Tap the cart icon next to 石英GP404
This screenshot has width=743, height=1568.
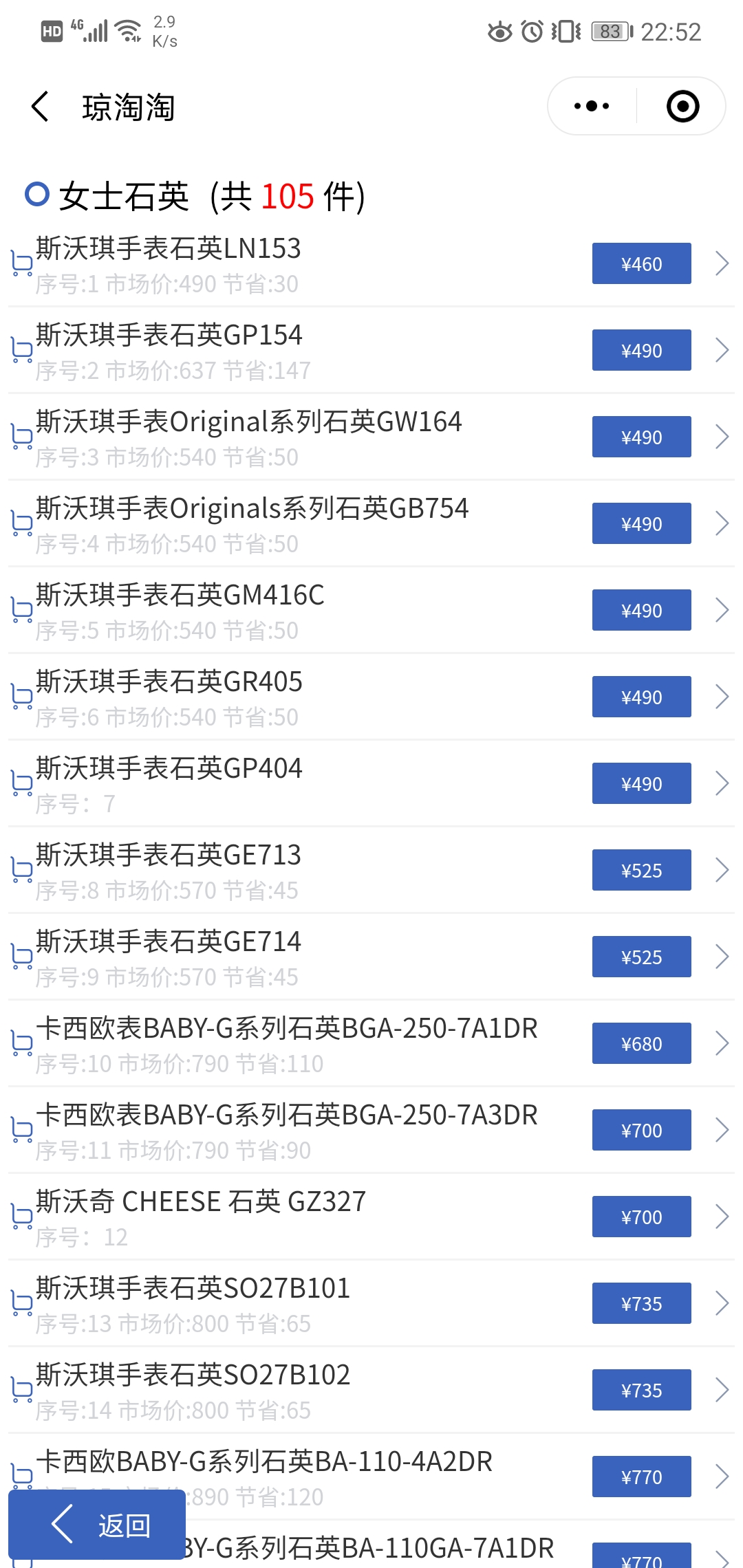tap(22, 783)
